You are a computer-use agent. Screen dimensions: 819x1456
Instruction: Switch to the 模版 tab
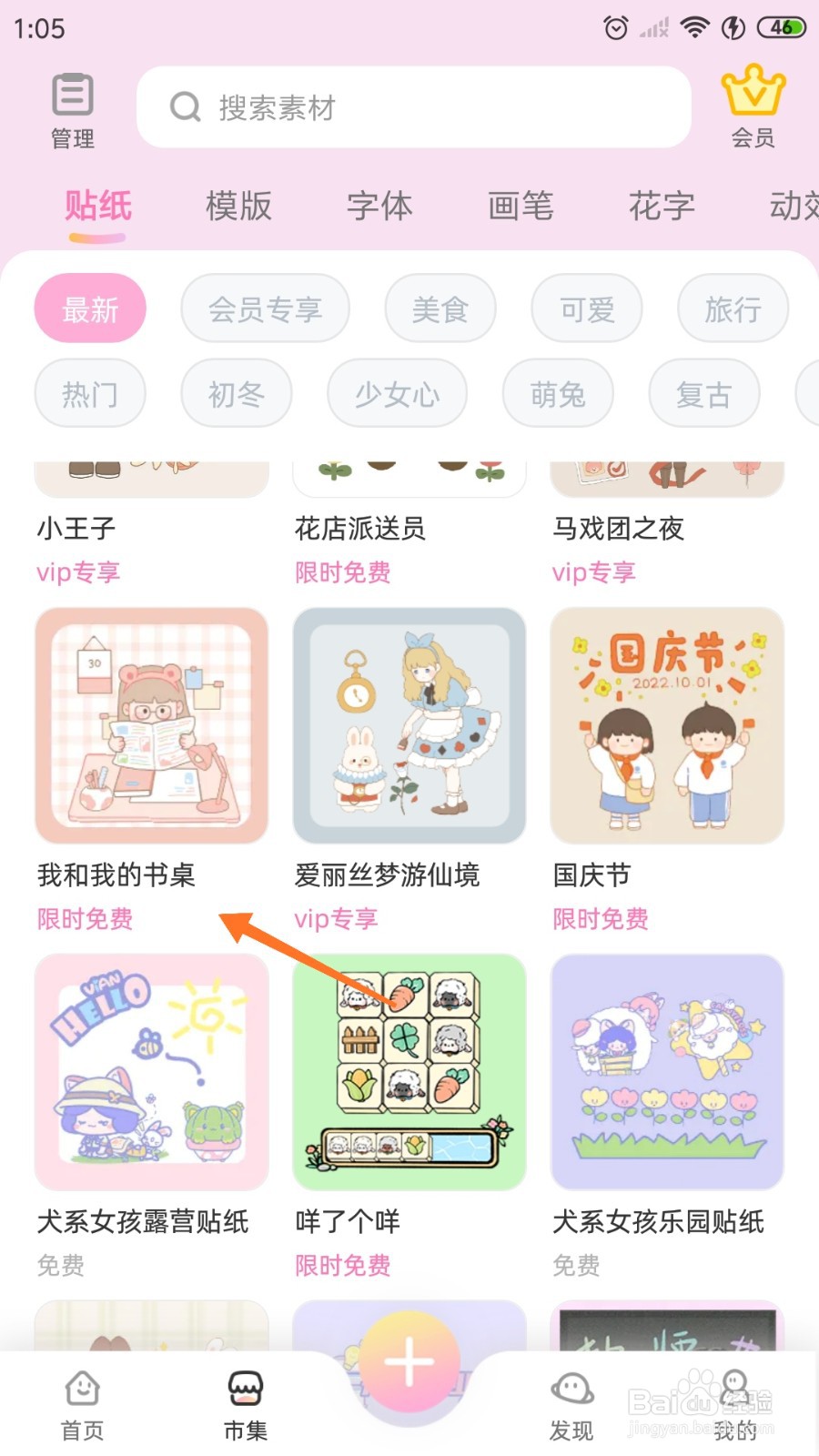[238, 207]
